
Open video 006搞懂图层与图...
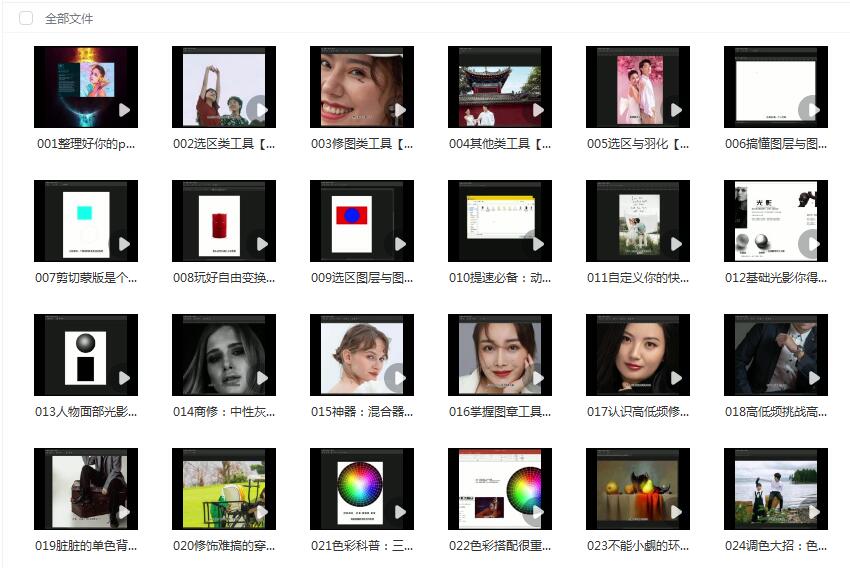775,87
